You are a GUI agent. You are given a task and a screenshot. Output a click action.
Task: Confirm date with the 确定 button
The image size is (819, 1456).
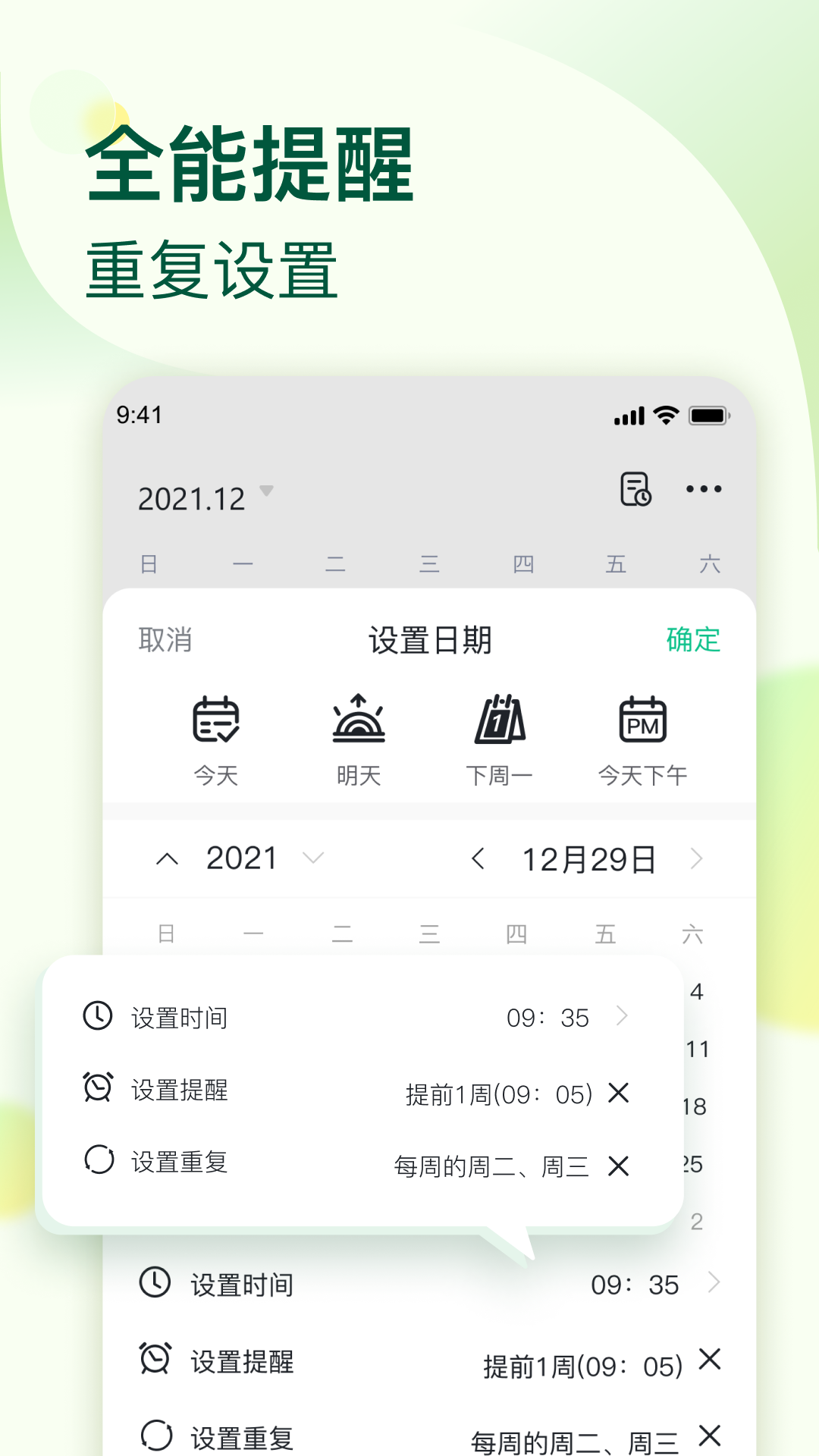pyautogui.click(x=691, y=639)
